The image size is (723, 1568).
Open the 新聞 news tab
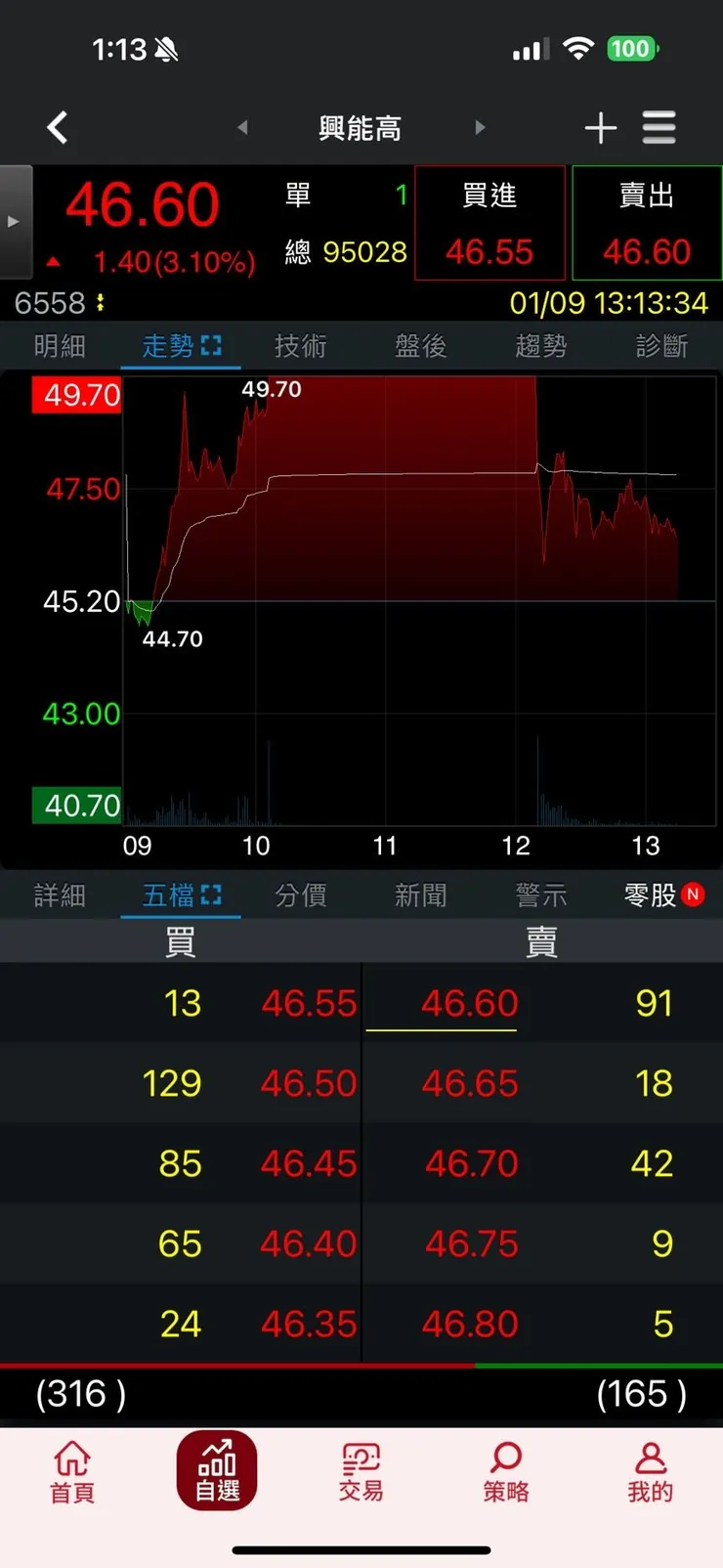420,895
